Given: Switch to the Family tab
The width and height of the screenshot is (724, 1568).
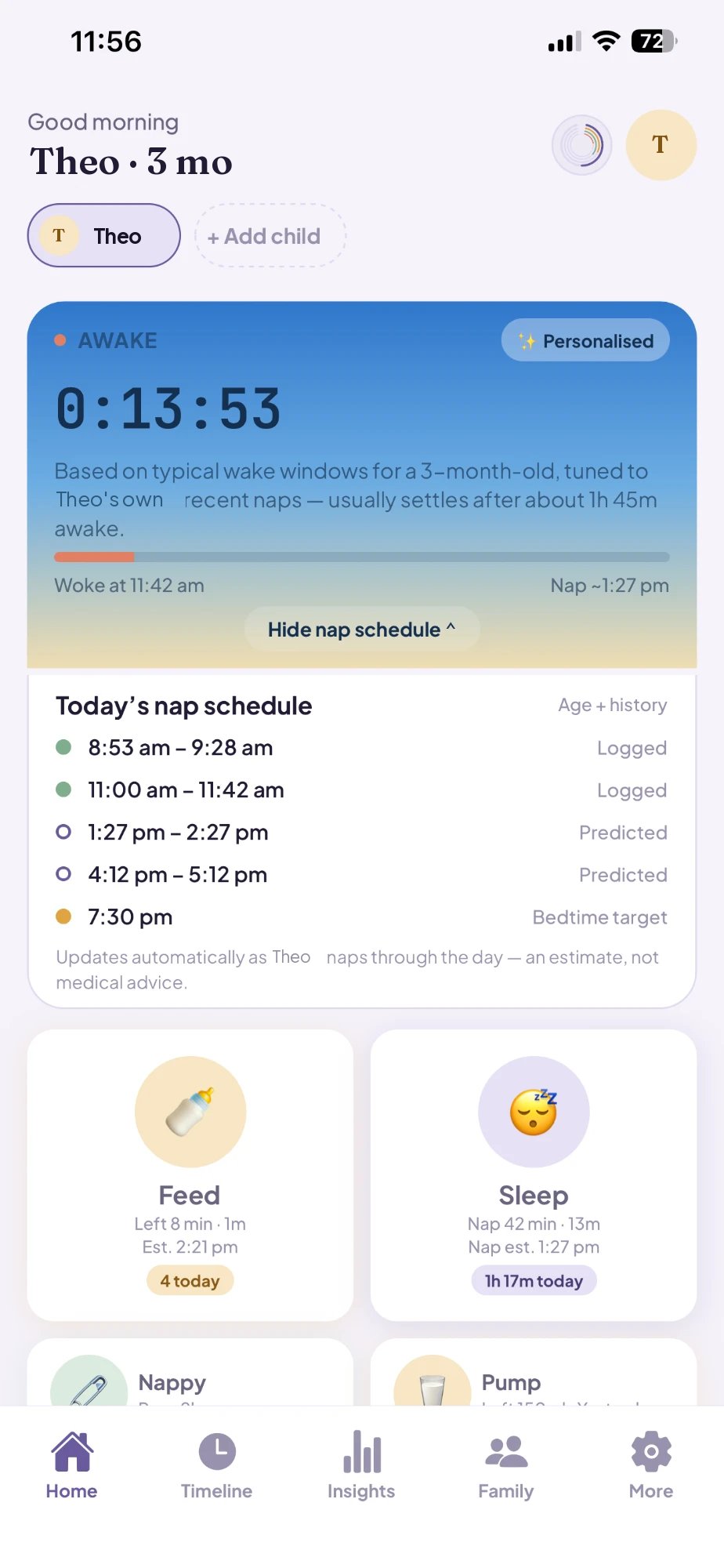Looking at the screenshot, I should coord(506,1466).
